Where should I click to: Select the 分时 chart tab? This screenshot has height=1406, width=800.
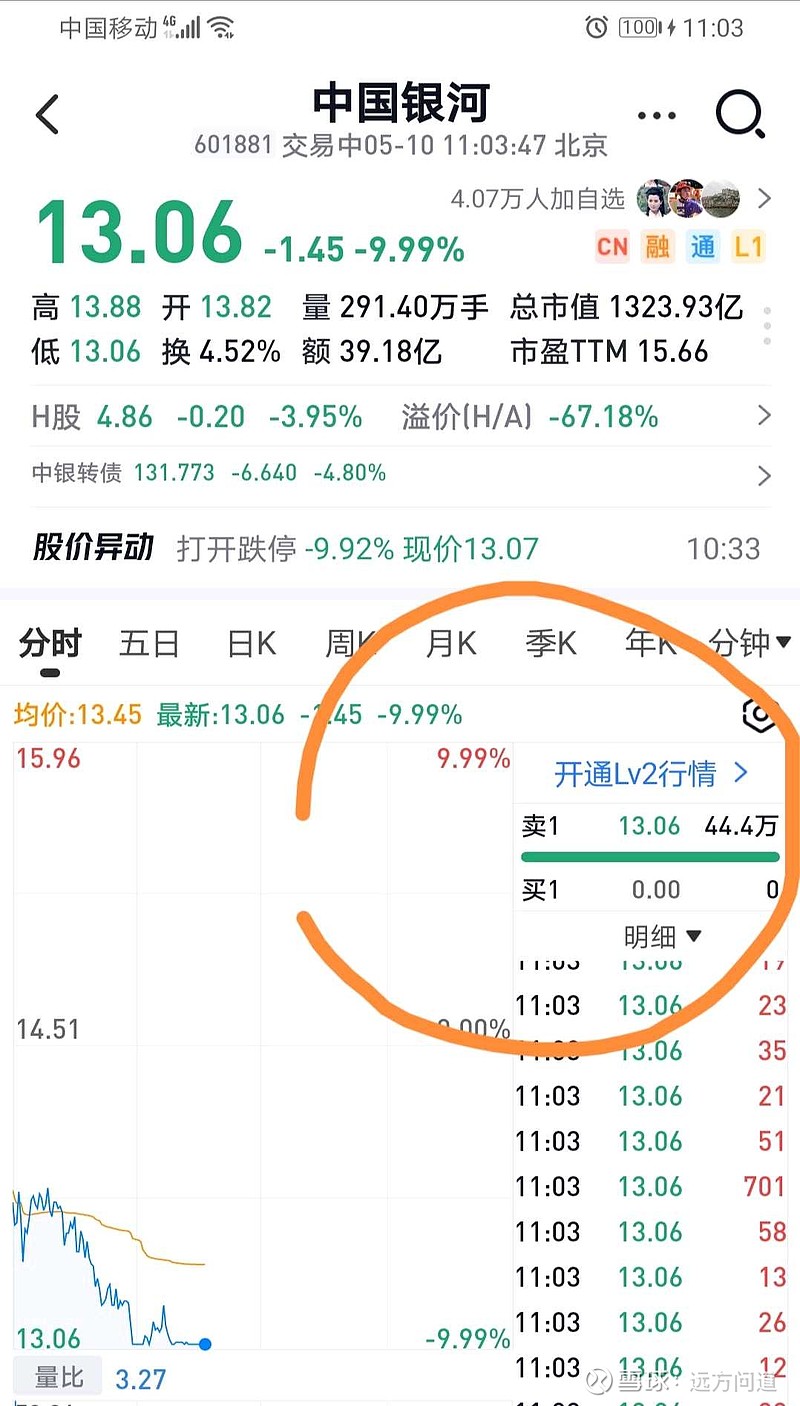click(50, 643)
